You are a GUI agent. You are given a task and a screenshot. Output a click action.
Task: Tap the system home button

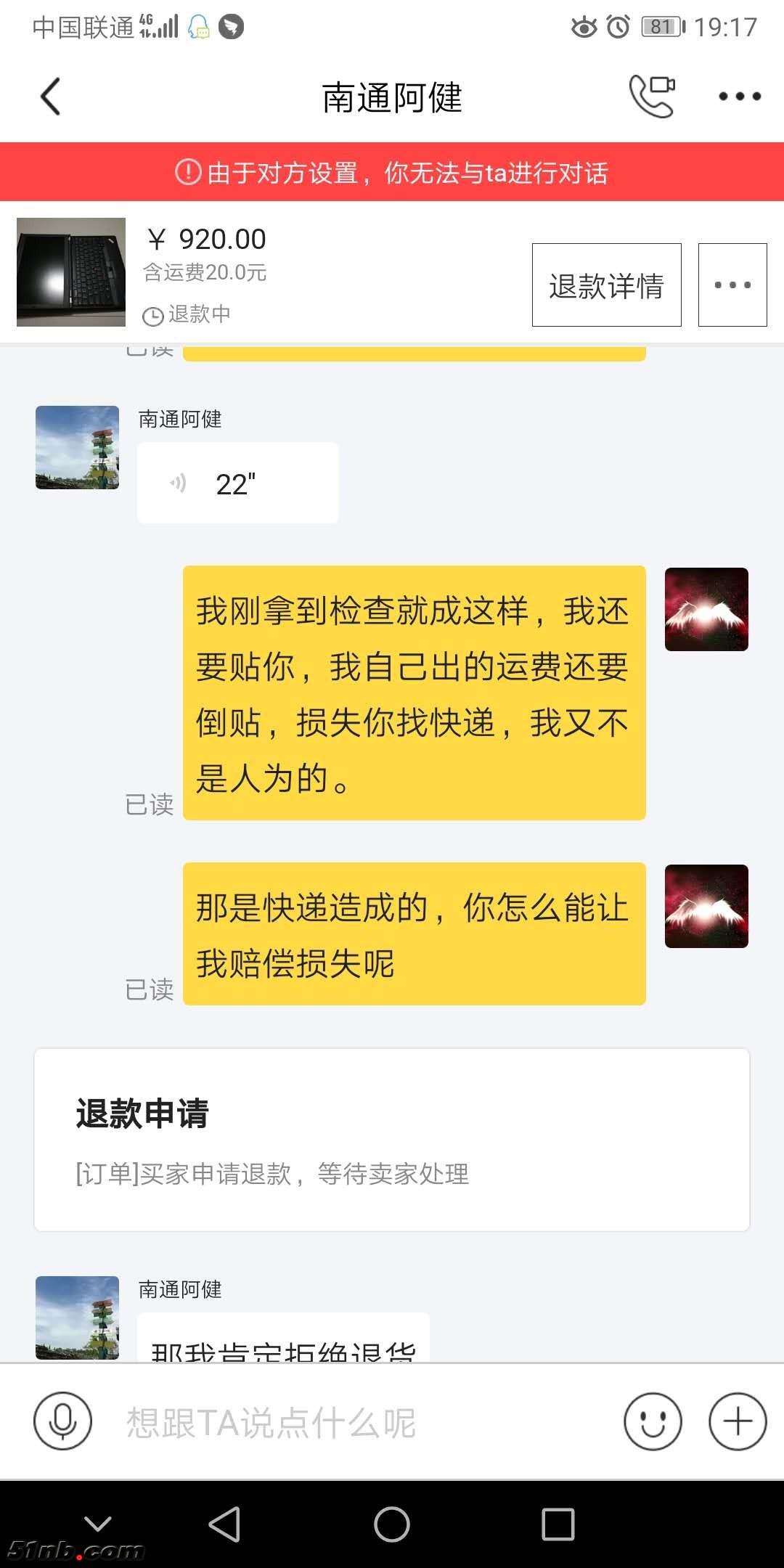[392, 1524]
